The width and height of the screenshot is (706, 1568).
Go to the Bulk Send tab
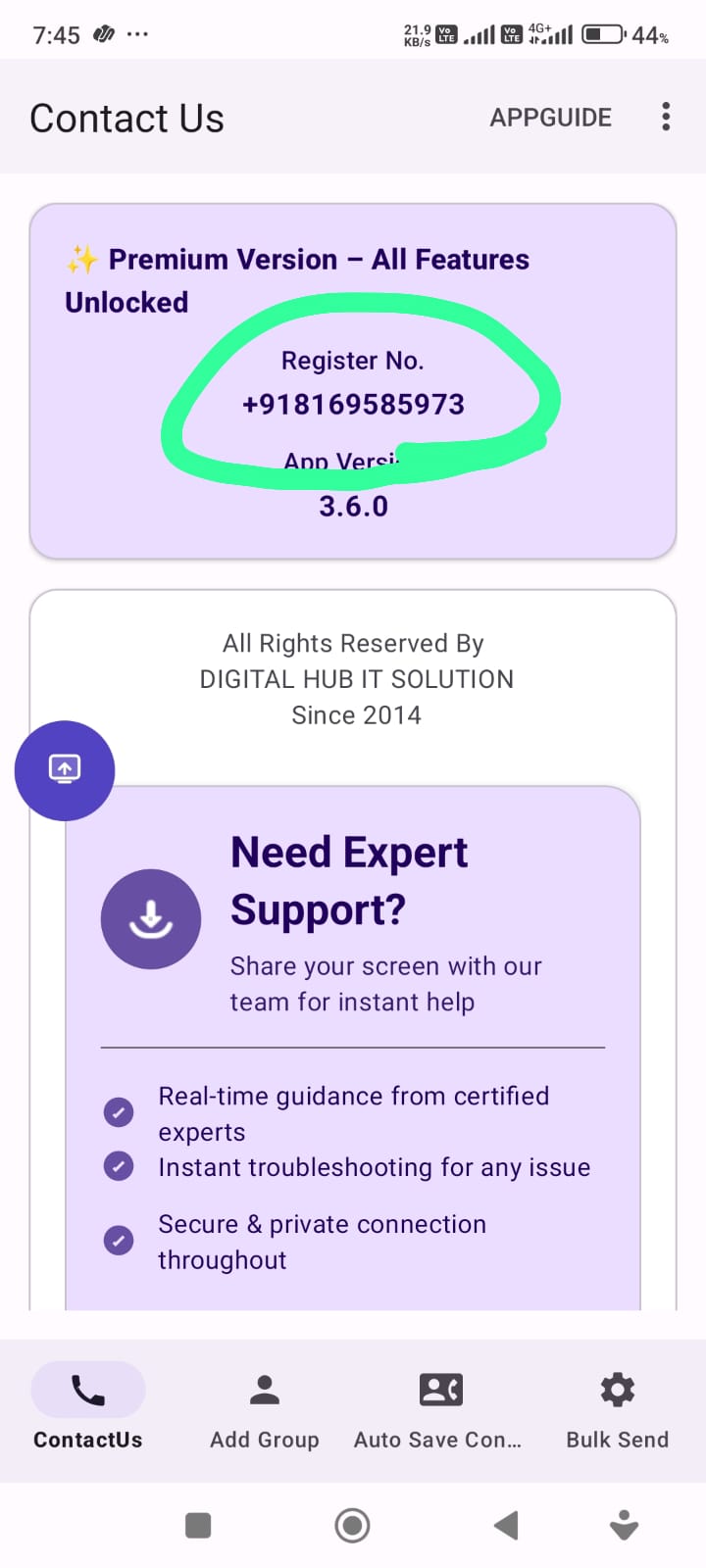pos(617,1407)
